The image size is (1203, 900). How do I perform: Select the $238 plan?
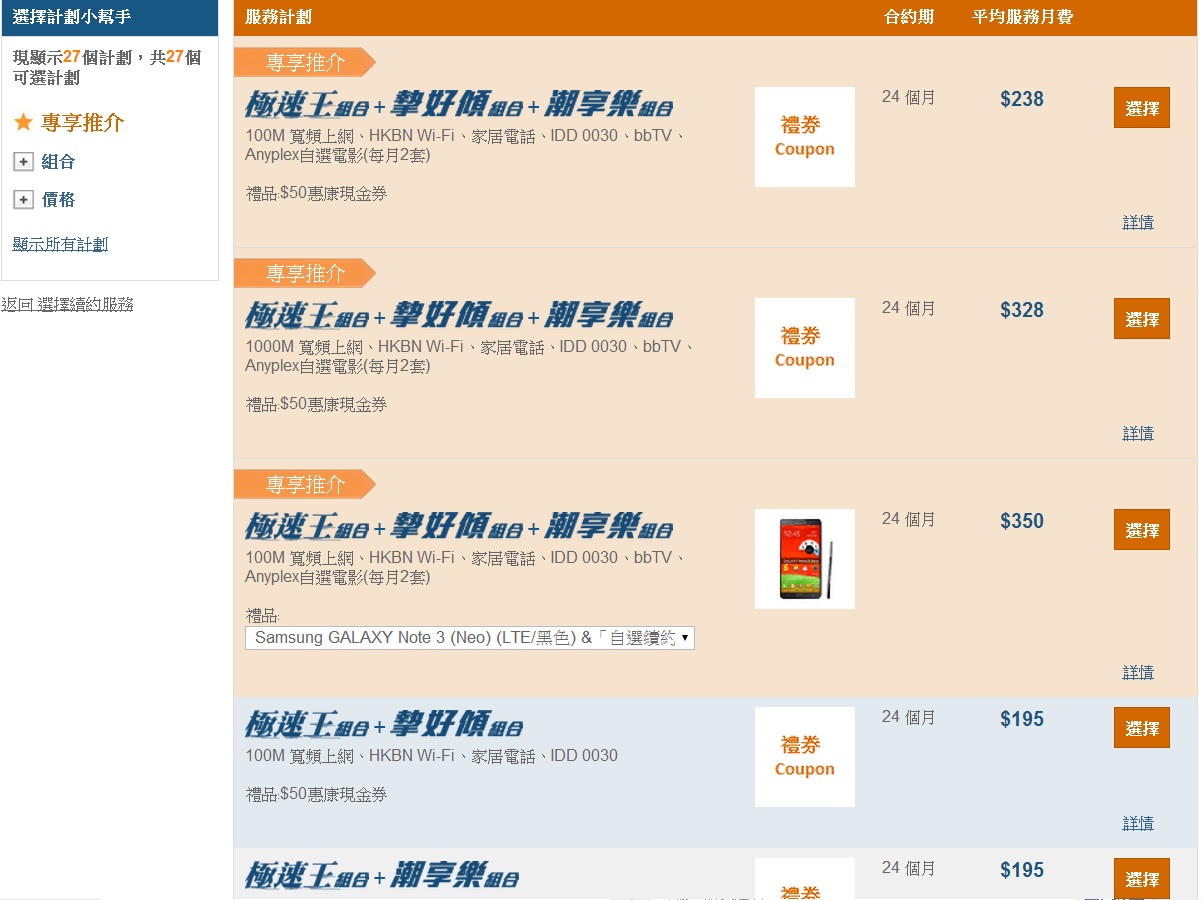point(1141,108)
